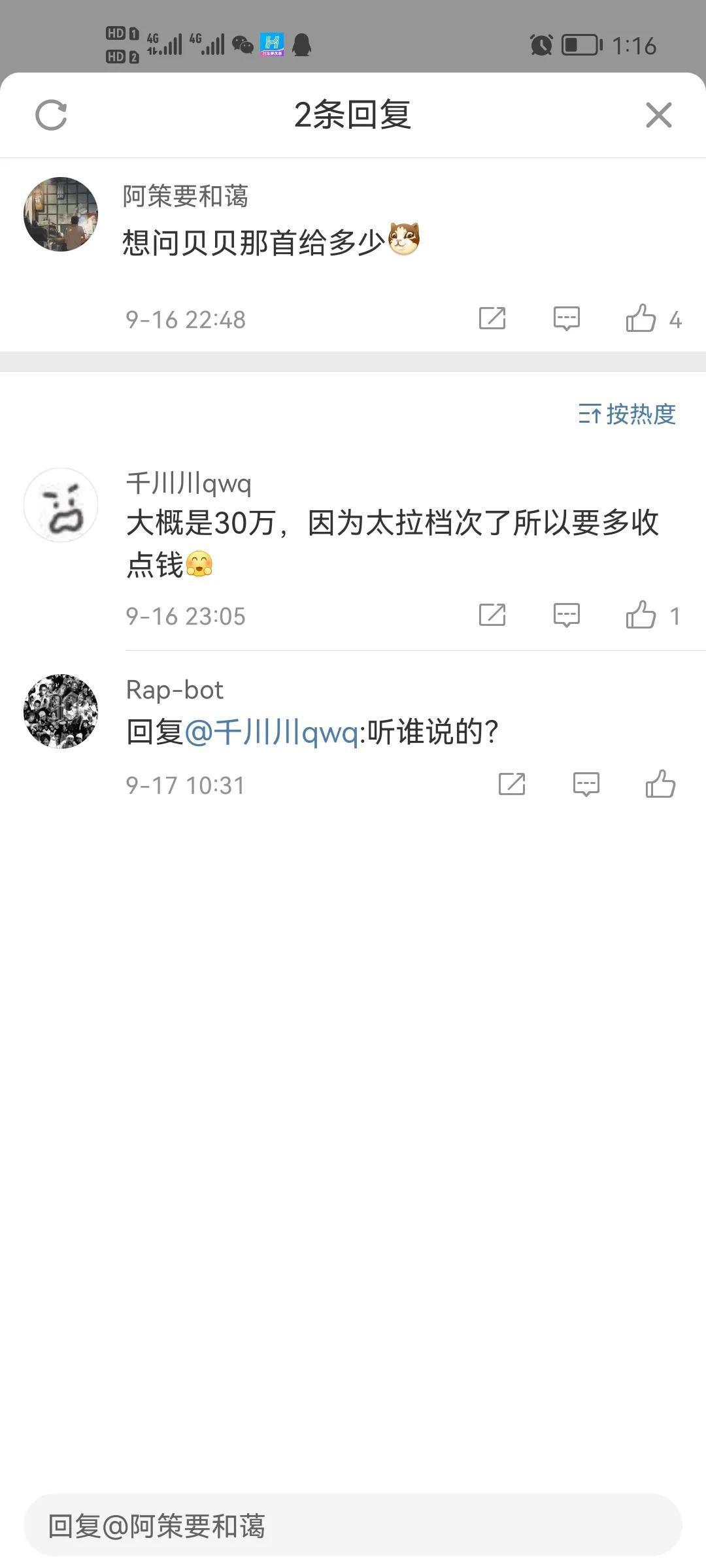The image size is (706, 1568).
Task: Comment on Rap-bot's reply
Action: coord(586,784)
